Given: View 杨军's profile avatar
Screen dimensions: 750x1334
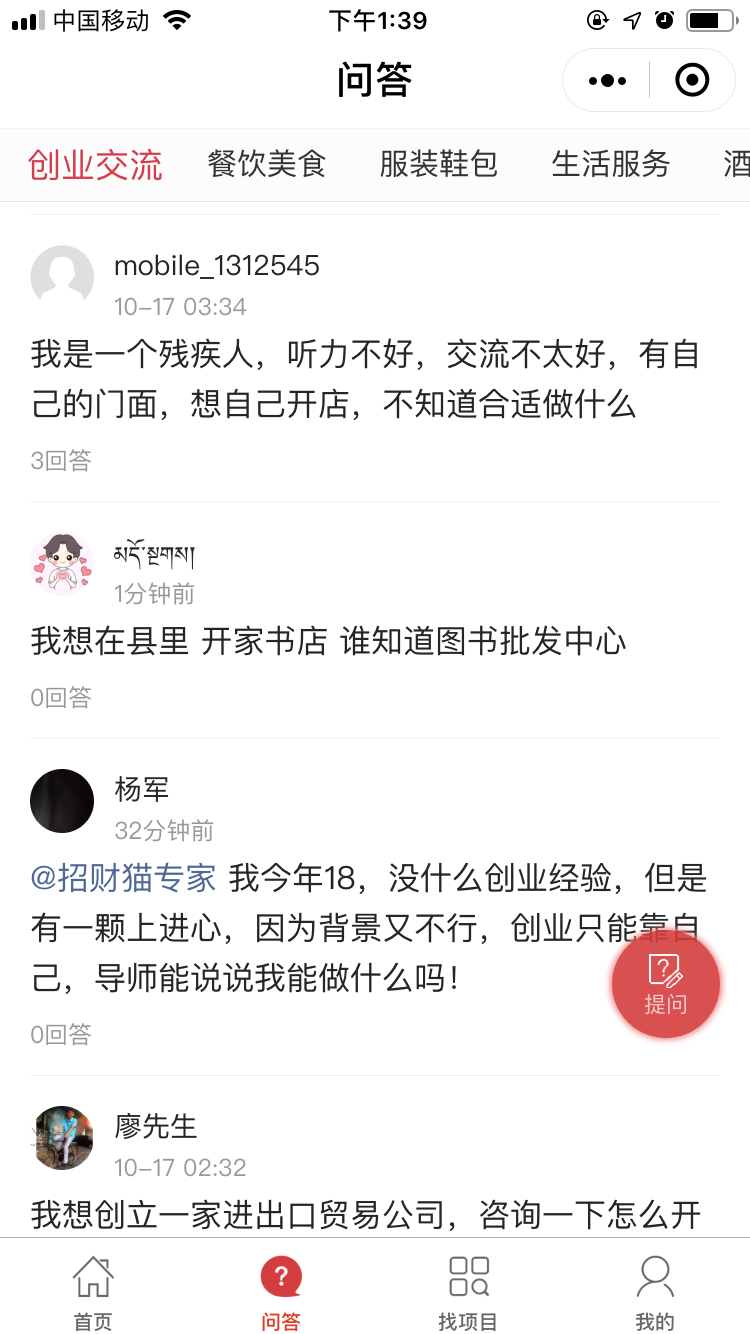Looking at the screenshot, I should point(62,801).
